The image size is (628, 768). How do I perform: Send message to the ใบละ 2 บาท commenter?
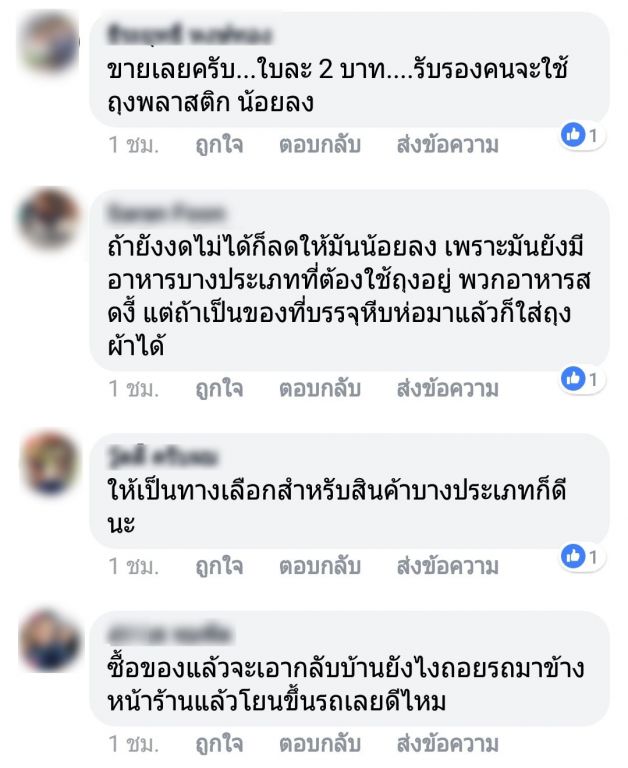447,145
